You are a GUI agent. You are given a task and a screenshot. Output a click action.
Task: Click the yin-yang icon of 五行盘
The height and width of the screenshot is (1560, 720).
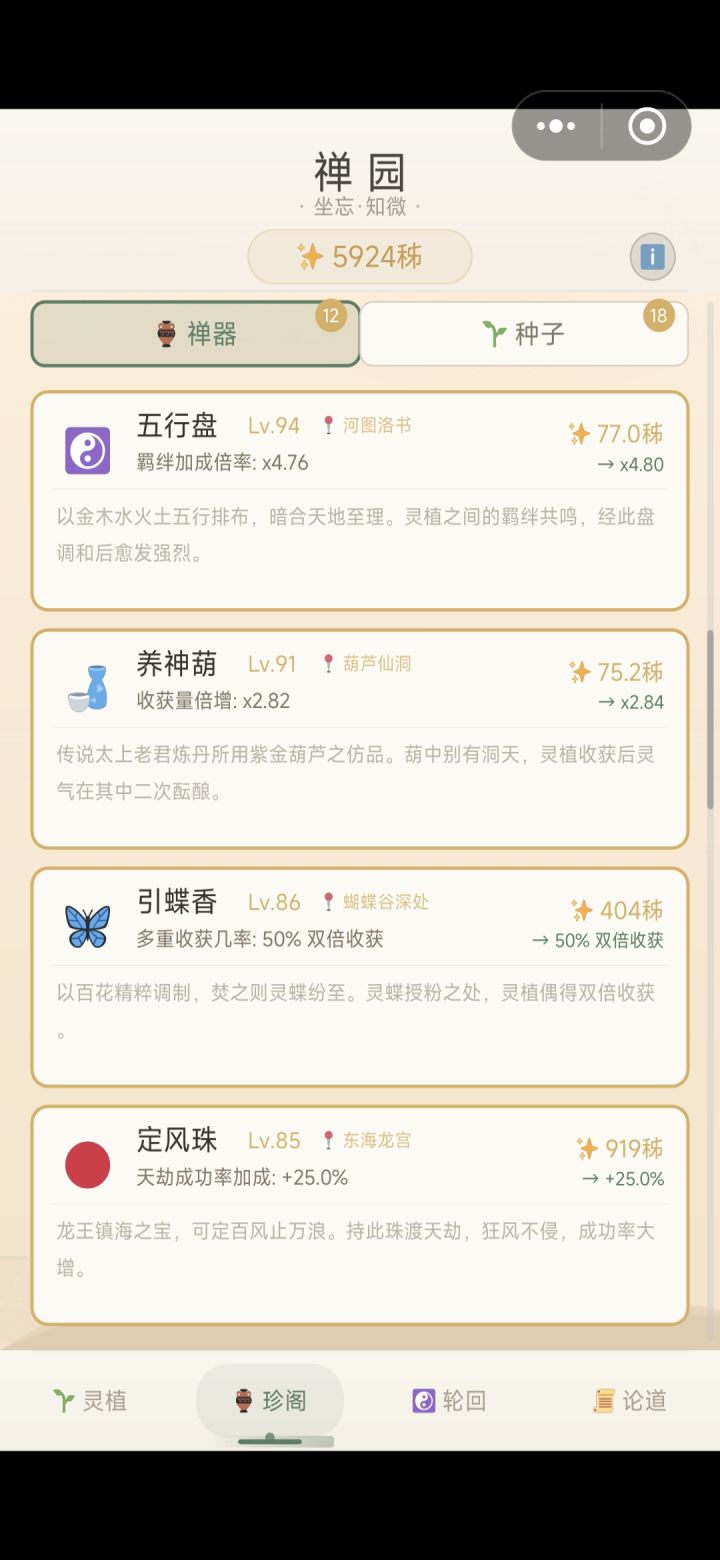click(x=86, y=449)
